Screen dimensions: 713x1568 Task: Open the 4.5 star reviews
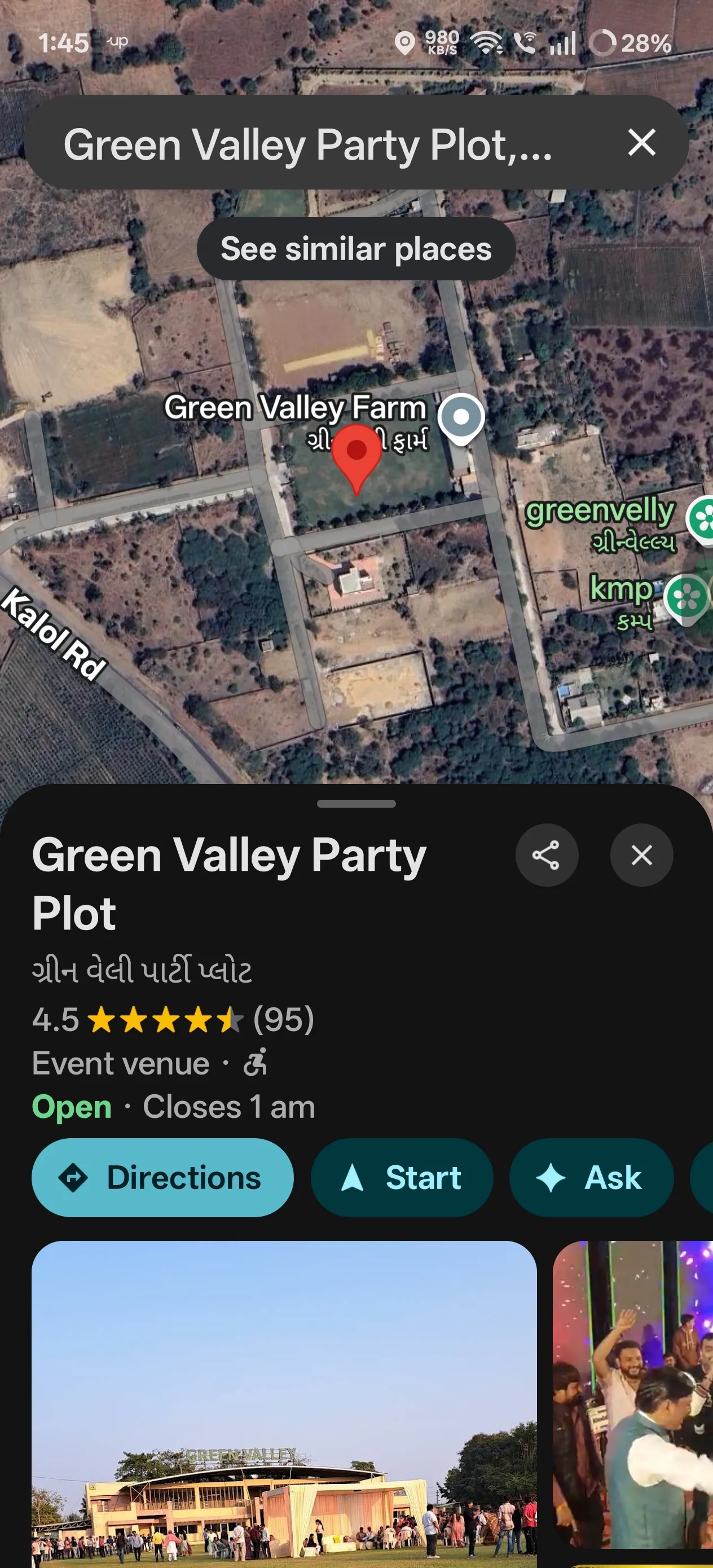pos(173,1020)
